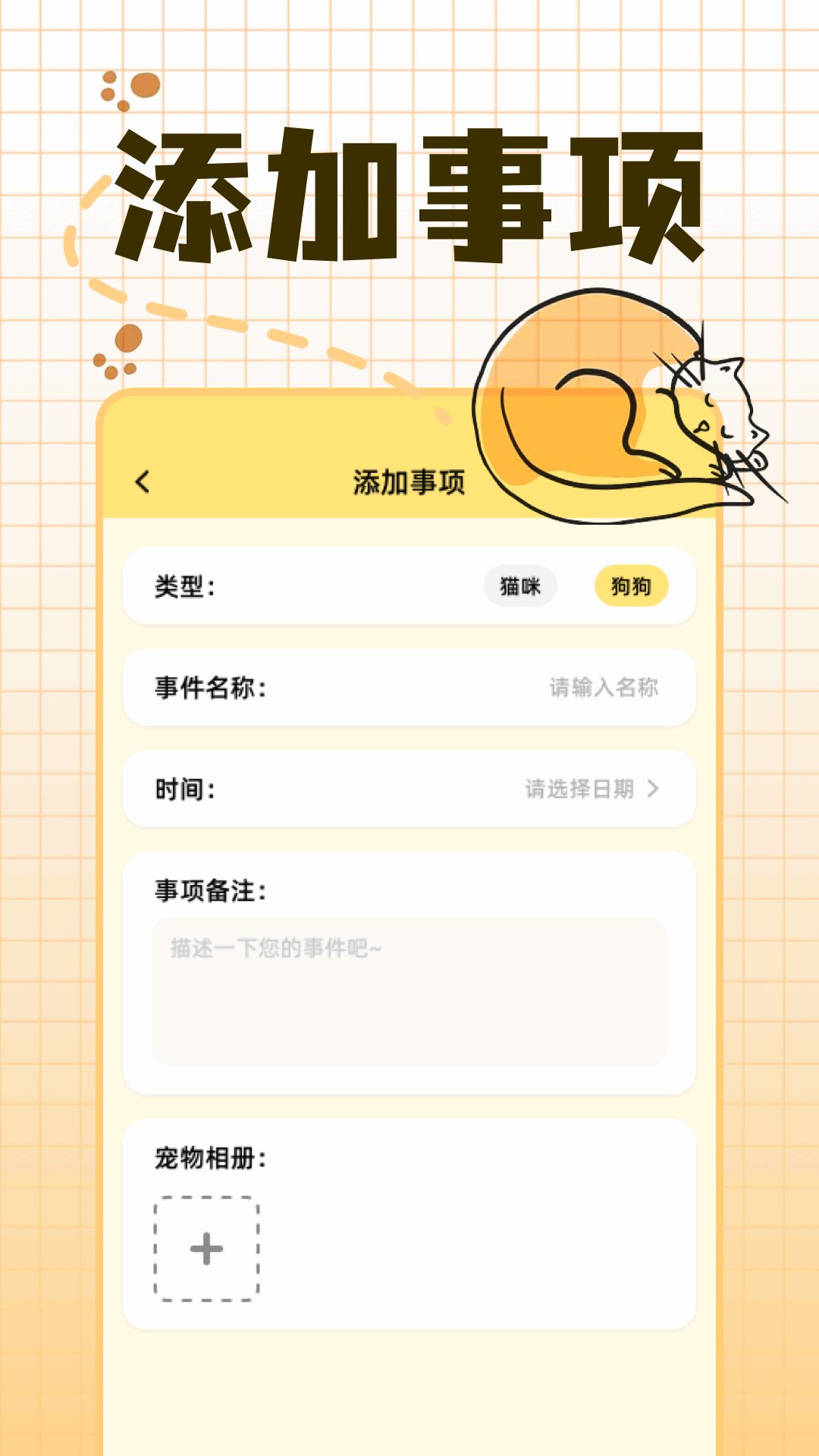The image size is (819, 1456).
Task: Click the 添加事项 title in the header
Action: 409,482
